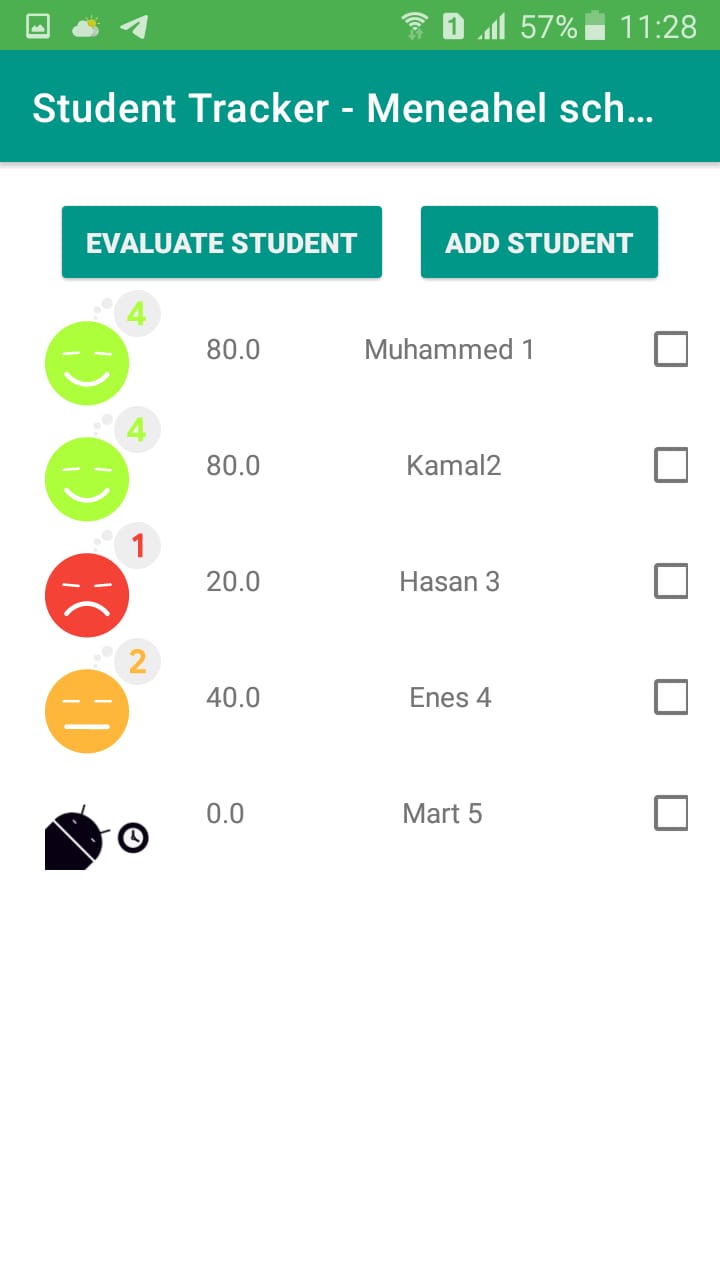Enable the checkbox beside Kamal2
720x1280 pixels.
pos(671,465)
